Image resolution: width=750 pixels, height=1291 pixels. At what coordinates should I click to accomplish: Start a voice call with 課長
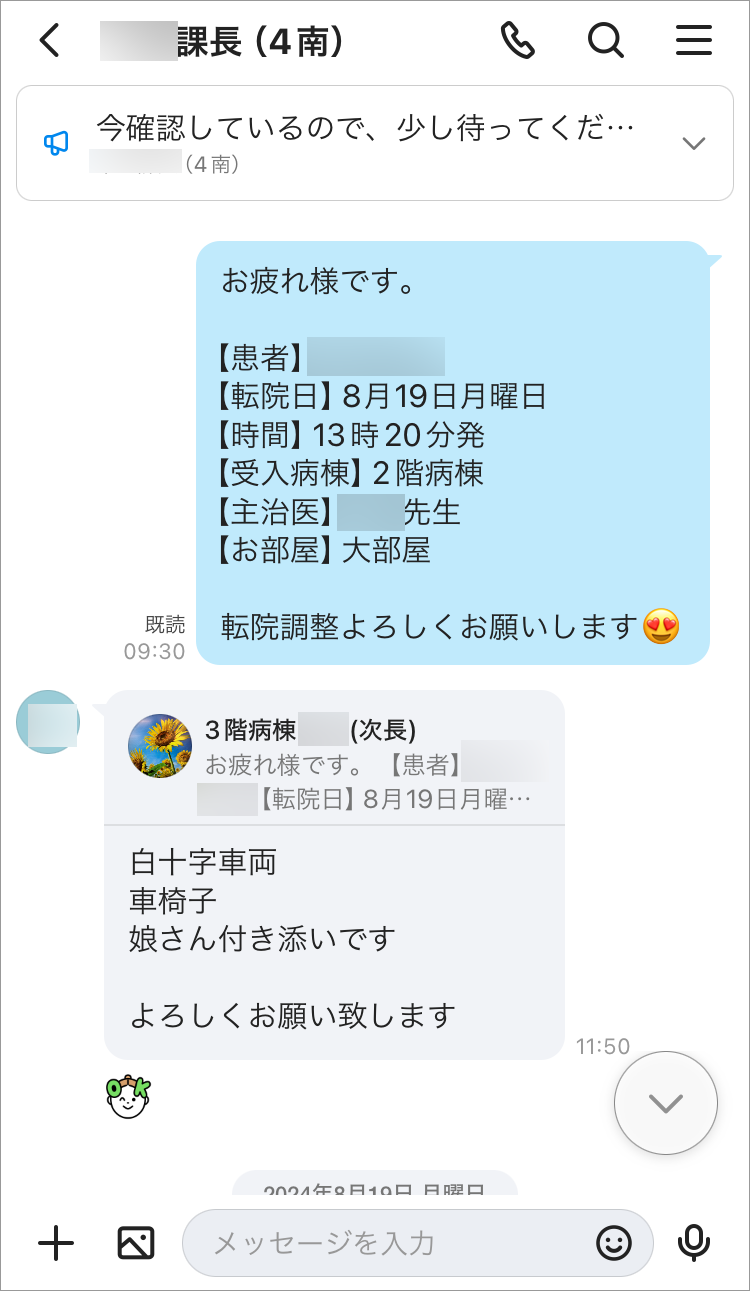point(517,41)
